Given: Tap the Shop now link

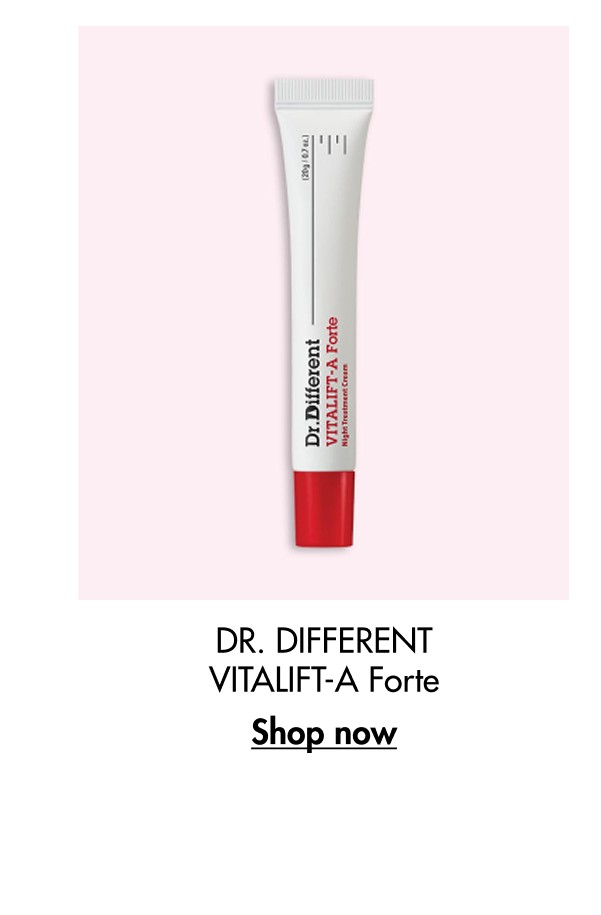Looking at the screenshot, I should pos(324,733).
